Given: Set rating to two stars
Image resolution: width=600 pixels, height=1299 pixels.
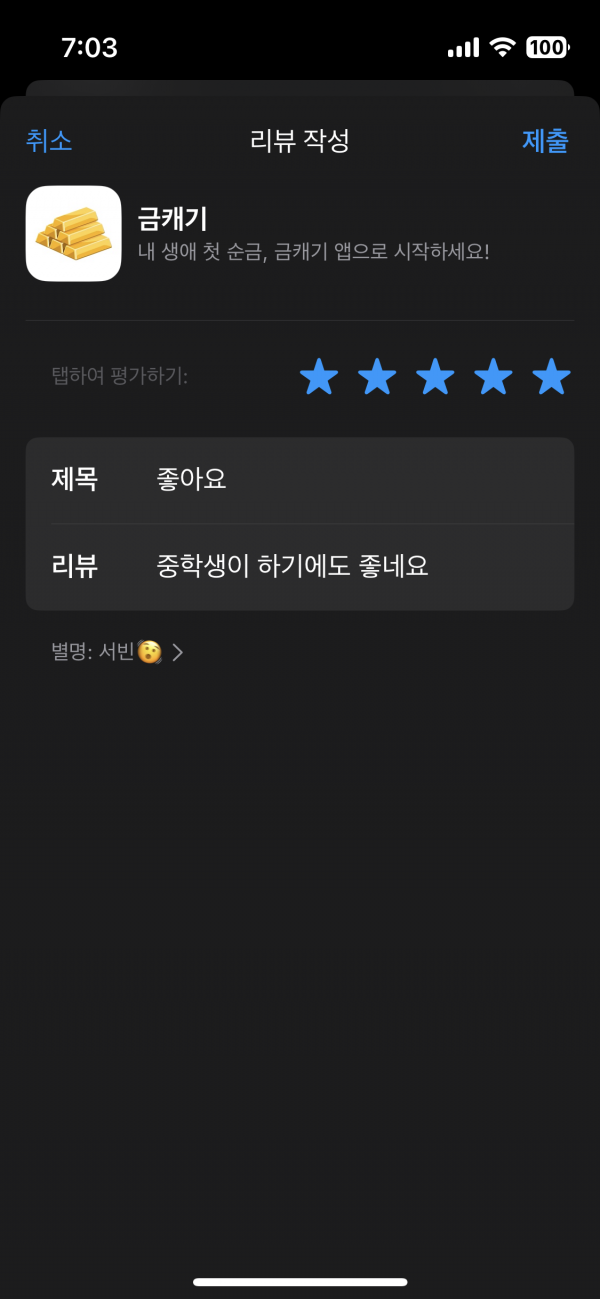Looking at the screenshot, I should click(x=377, y=377).
